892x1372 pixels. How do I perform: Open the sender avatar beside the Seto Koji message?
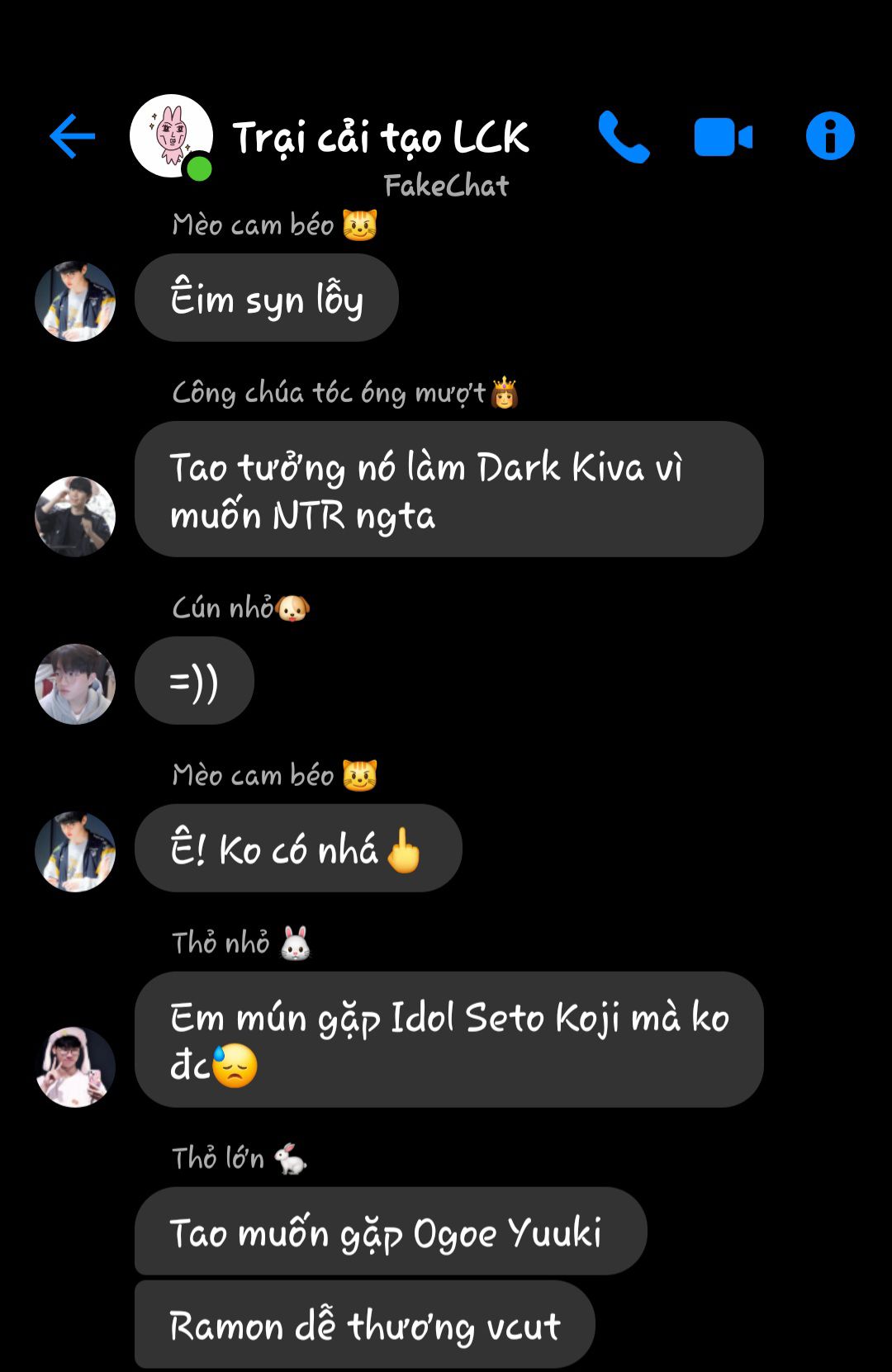click(75, 1067)
